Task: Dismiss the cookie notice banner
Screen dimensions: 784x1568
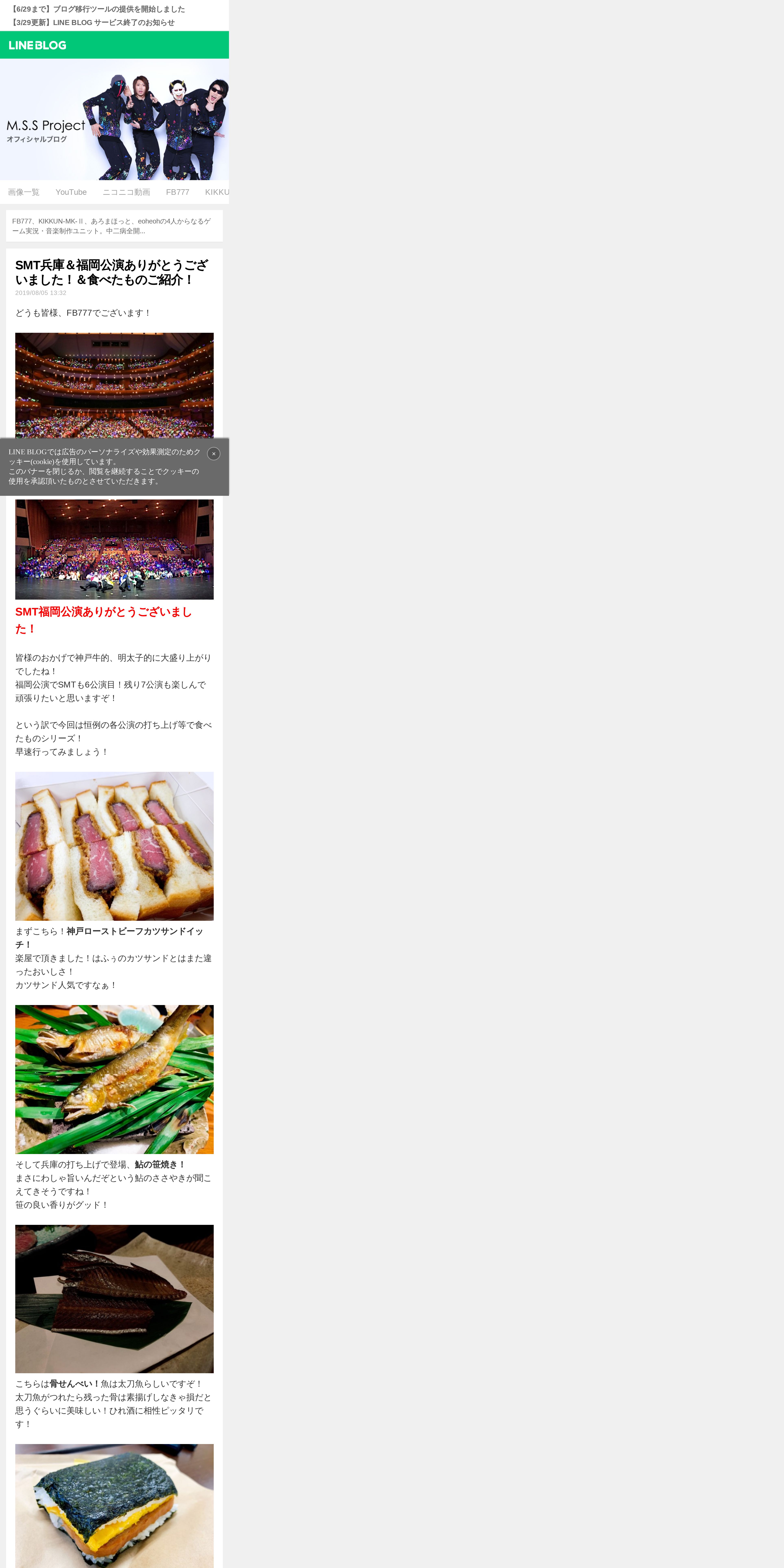Action: click(214, 453)
